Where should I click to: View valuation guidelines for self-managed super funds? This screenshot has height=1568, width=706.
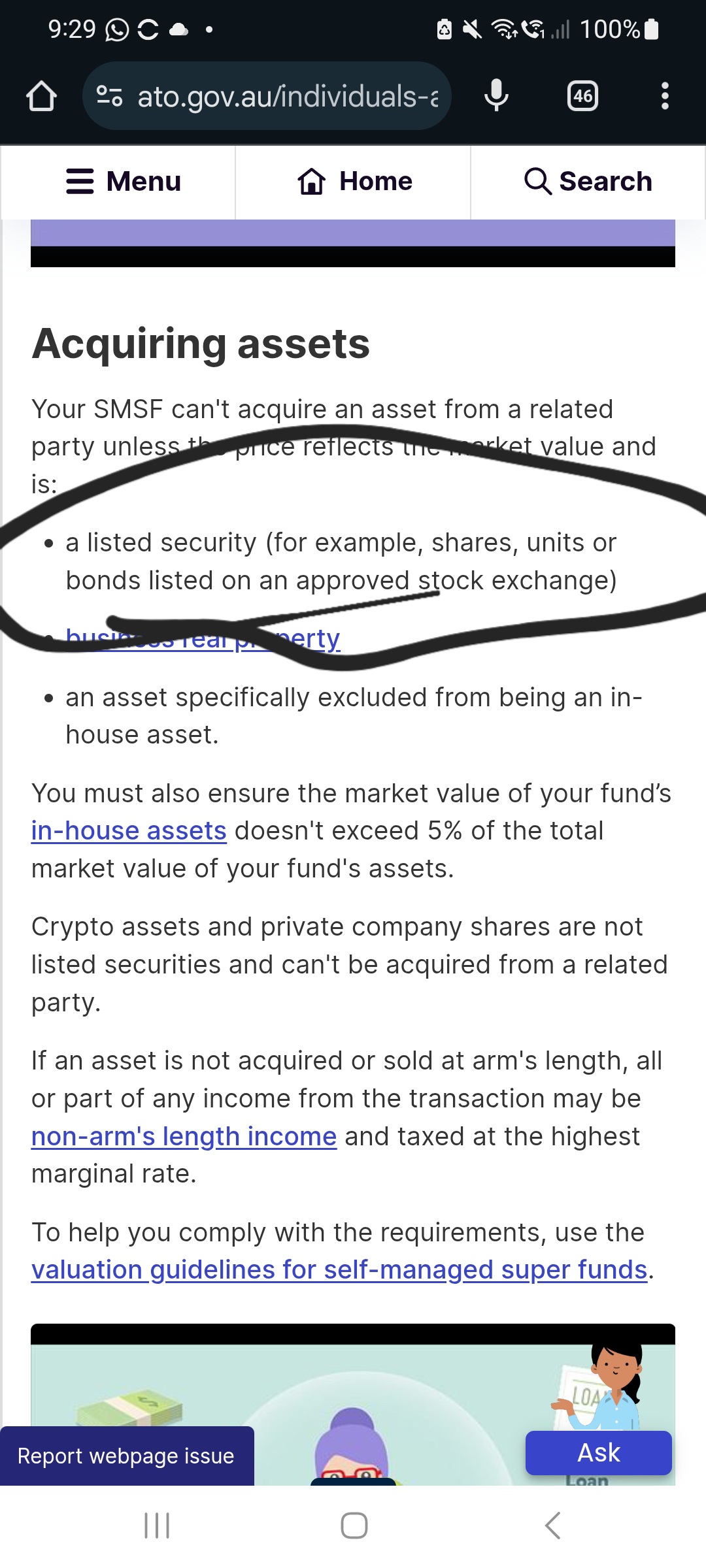(339, 1269)
